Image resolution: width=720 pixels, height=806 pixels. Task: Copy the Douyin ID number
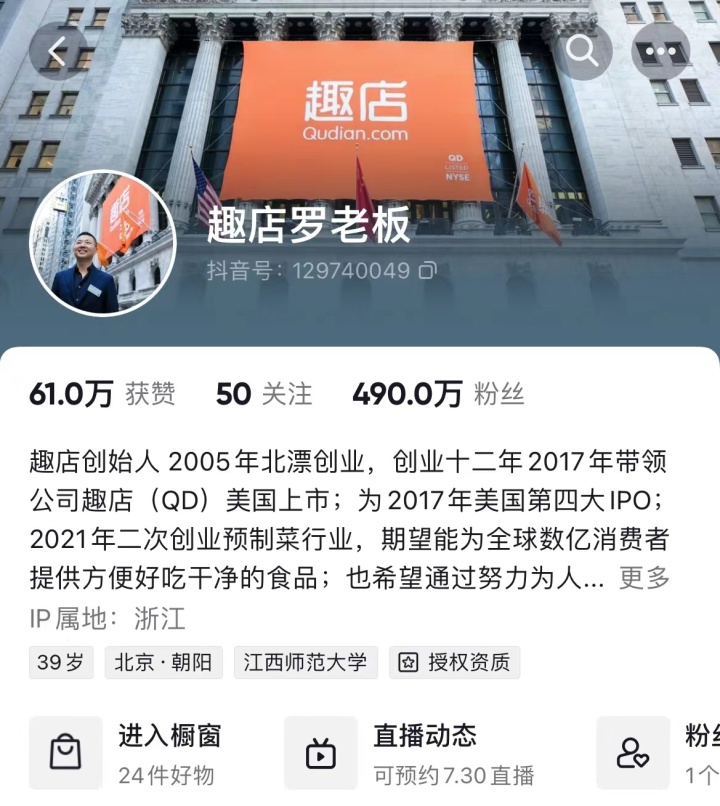pyautogui.click(x=428, y=271)
